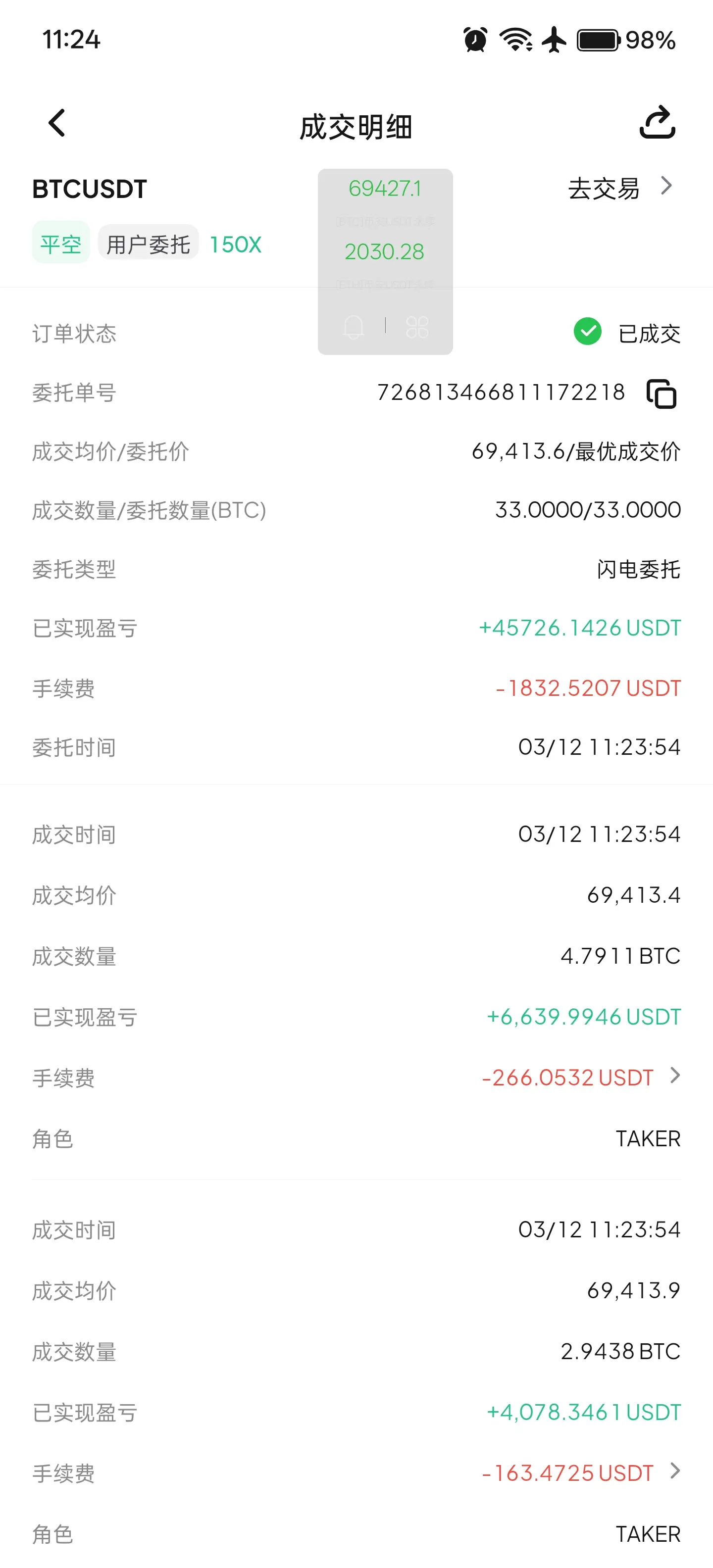The image size is (713, 1568).
Task: Open the grid icon in the floating price widget
Action: tap(417, 327)
